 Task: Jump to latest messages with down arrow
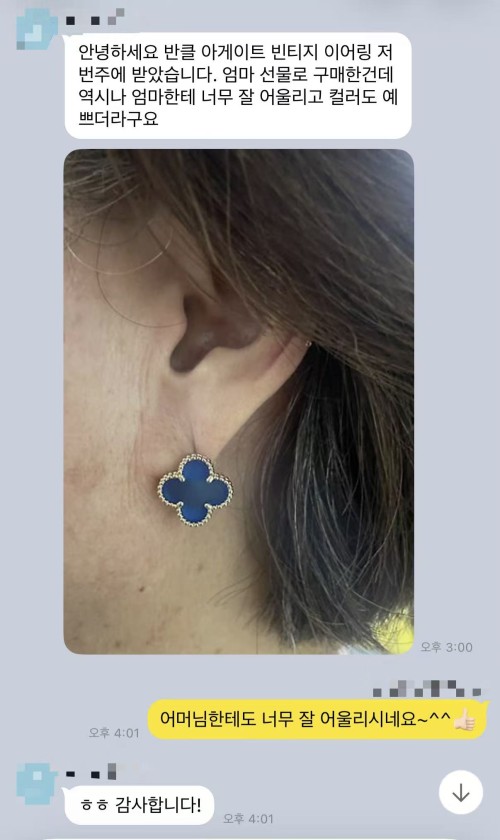click(461, 792)
